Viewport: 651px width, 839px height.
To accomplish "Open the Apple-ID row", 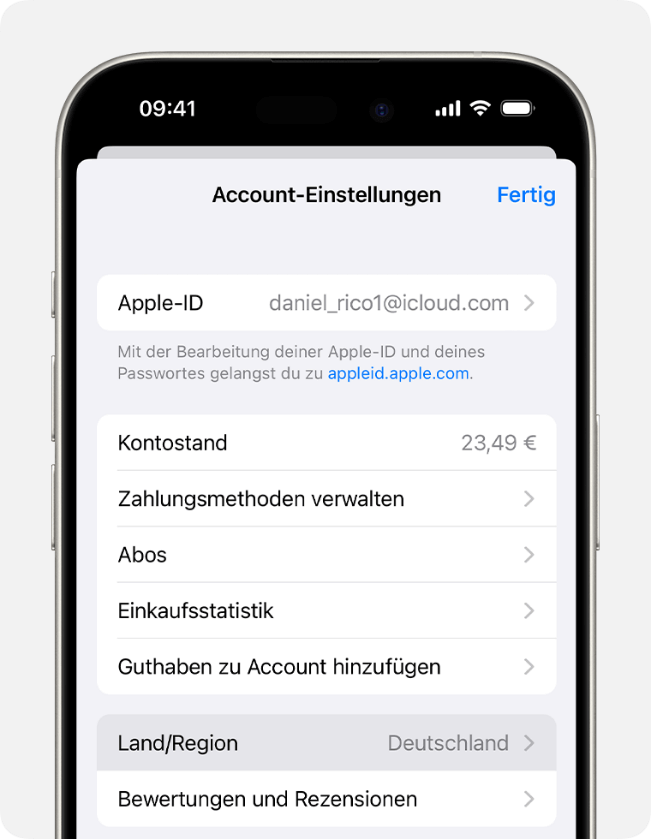I will (326, 303).
